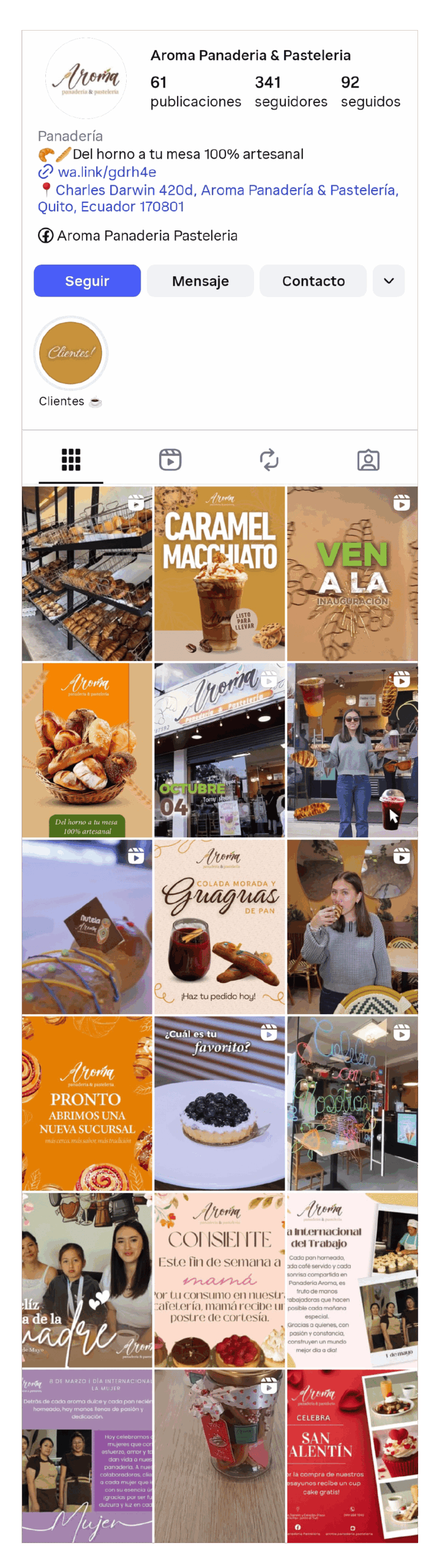Open the Celebra San Valentín post
The width and height of the screenshot is (434, 1568).
[x=352, y=1455]
